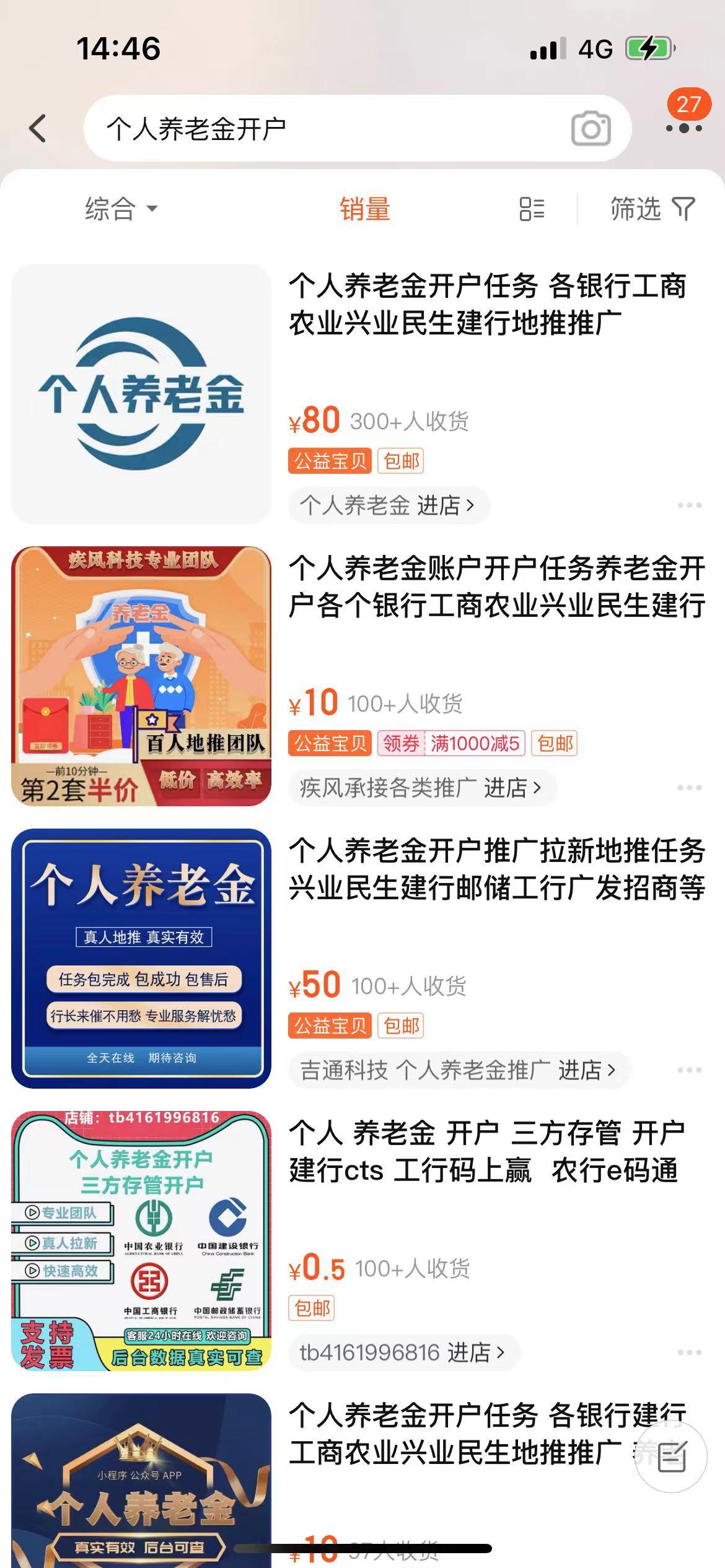Visit the 个人养老金 store via 进店 link

(x=387, y=506)
